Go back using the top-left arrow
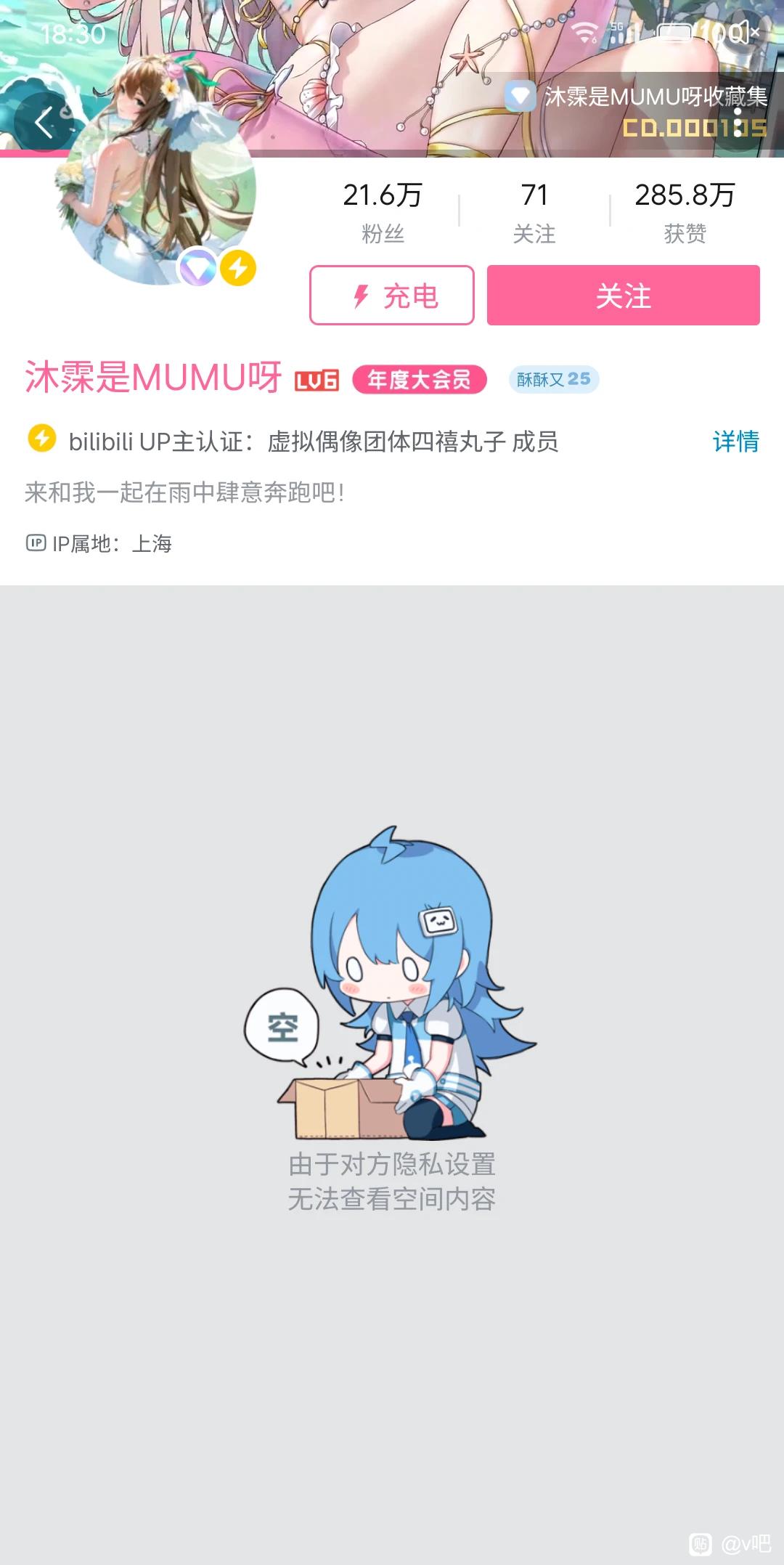Image resolution: width=784 pixels, height=1565 pixels. tap(44, 122)
